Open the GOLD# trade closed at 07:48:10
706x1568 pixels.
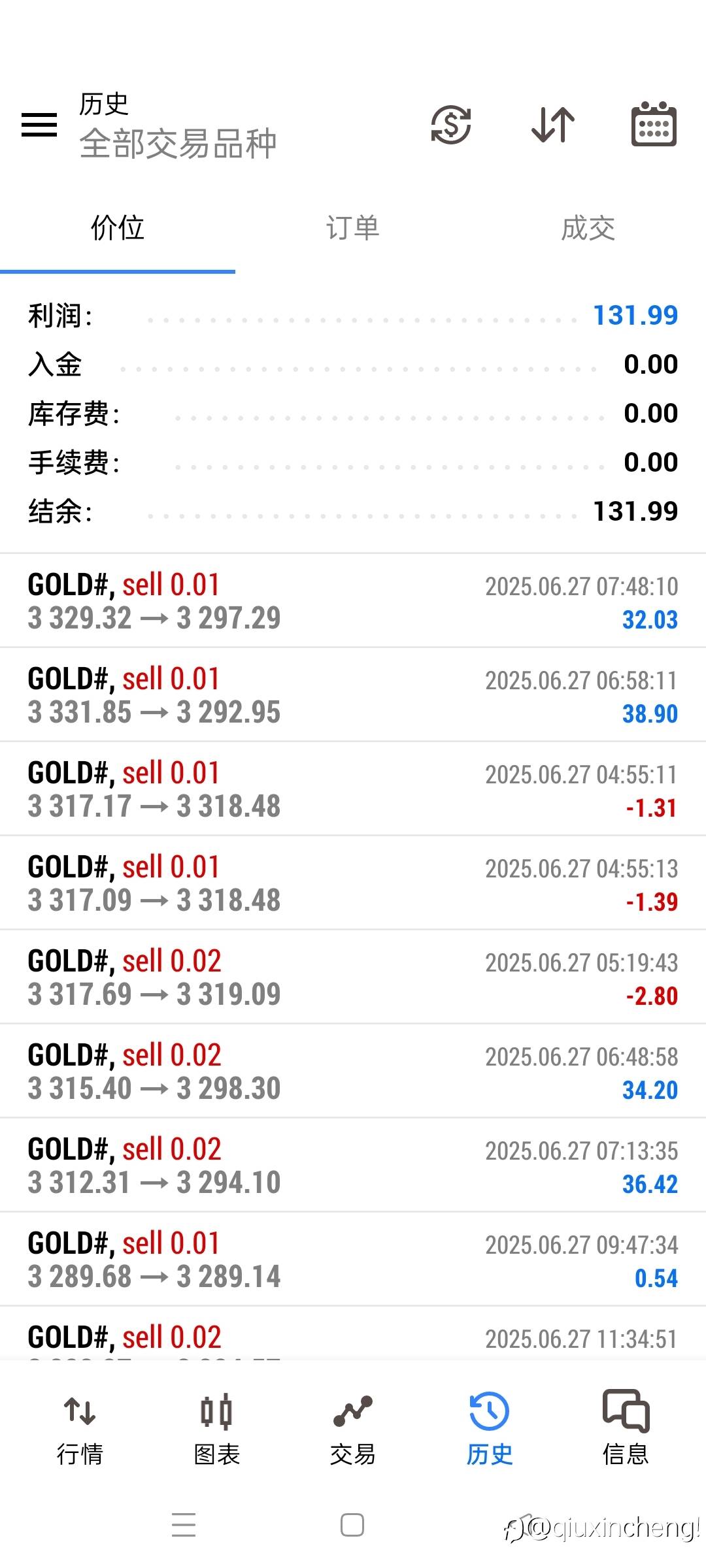tap(353, 601)
